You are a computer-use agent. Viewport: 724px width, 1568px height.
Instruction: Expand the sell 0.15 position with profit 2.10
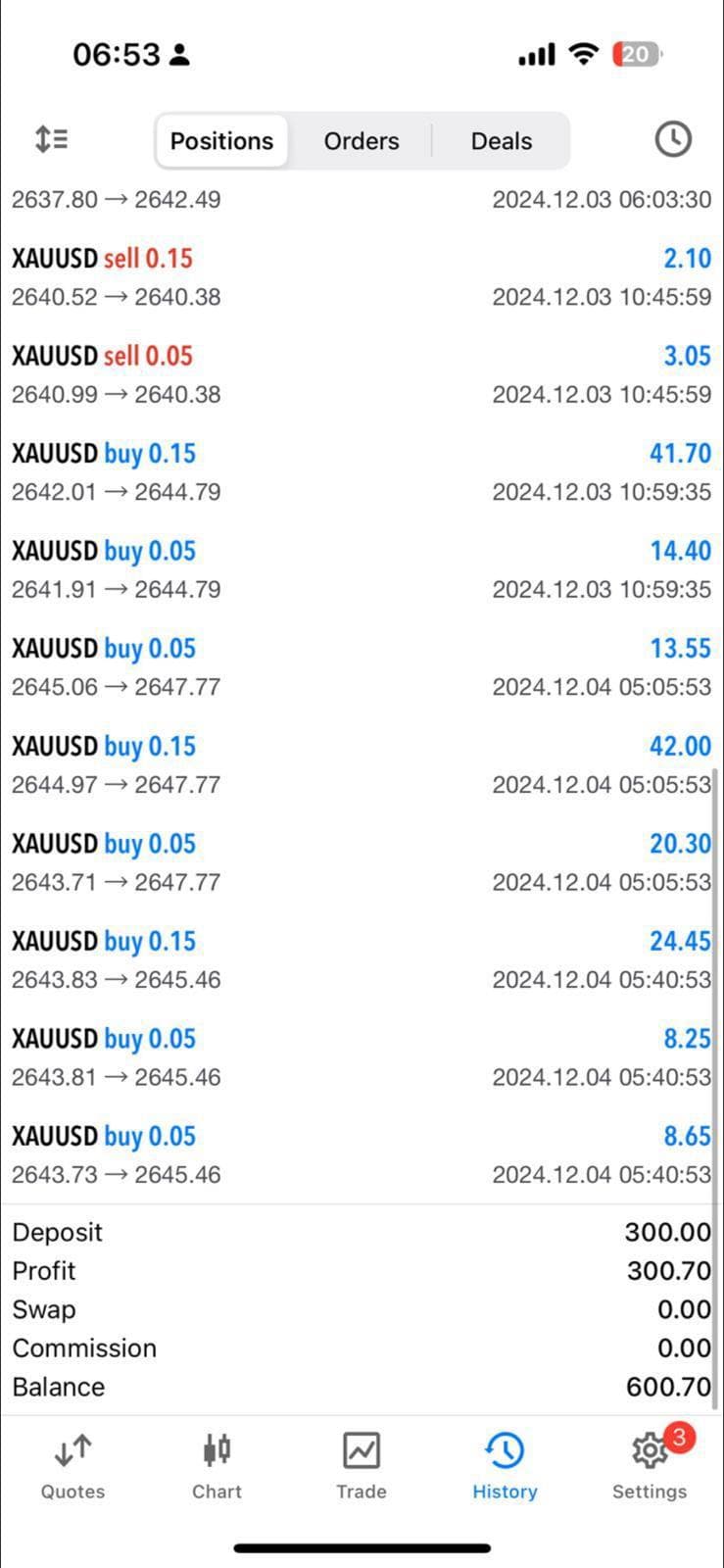pyautogui.click(x=362, y=277)
